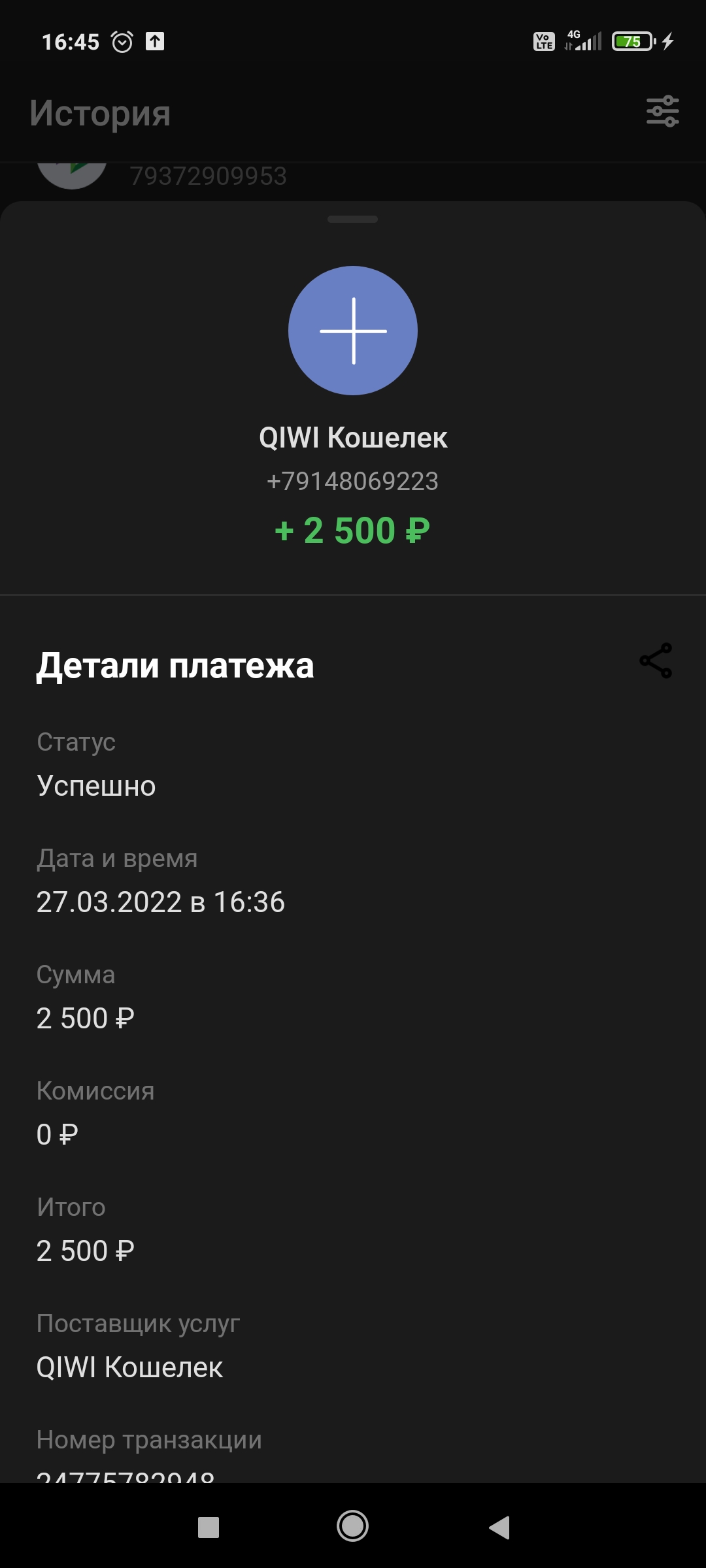Screen dimensions: 706x1568
Task: Open the history filter settings
Action: [x=662, y=112]
